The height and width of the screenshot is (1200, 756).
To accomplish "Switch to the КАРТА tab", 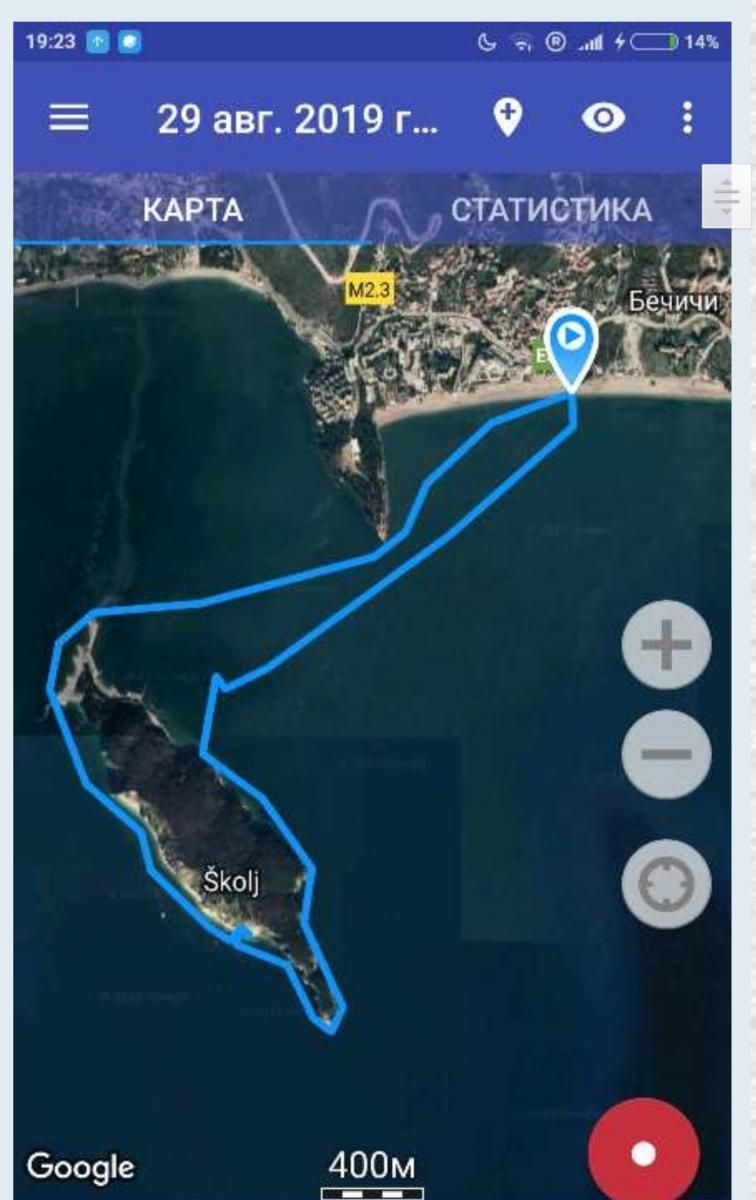I will pyautogui.click(x=192, y=210).
